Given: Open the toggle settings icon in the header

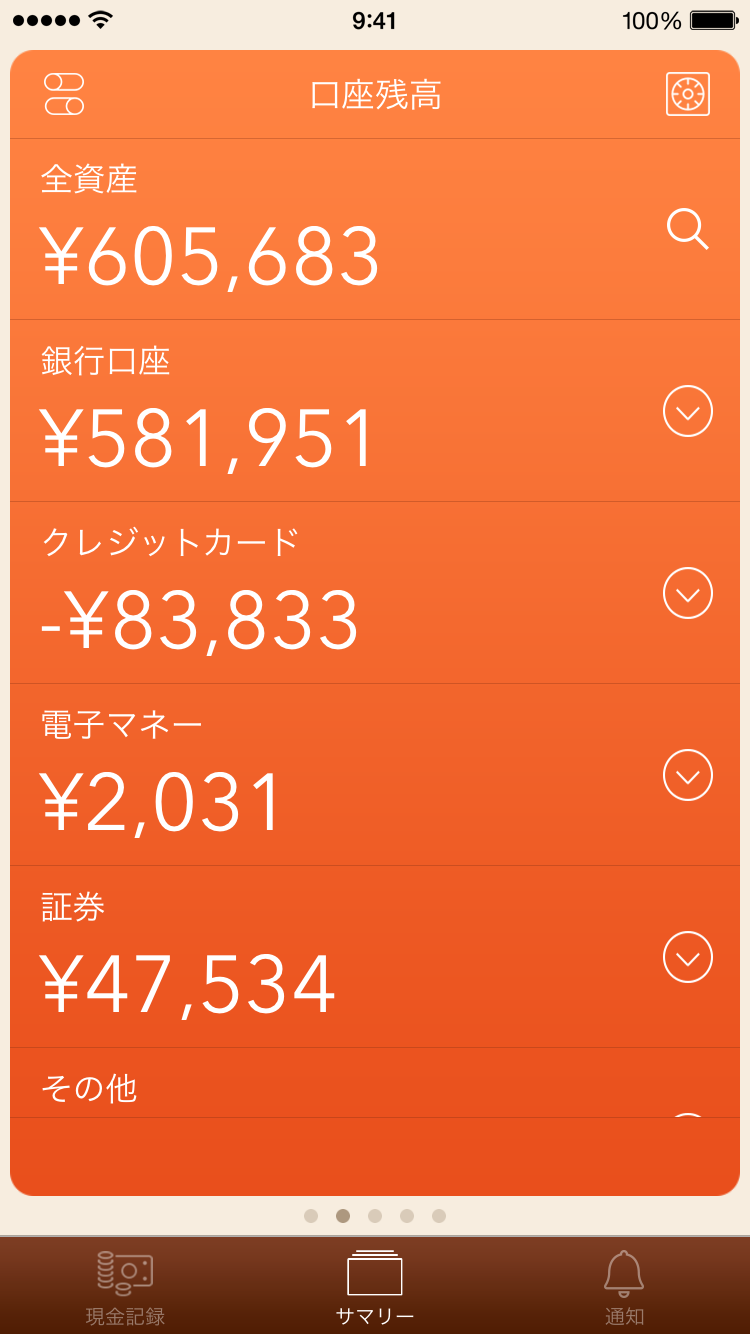Looking at the screenshot, I should click(x=64, y=94).
